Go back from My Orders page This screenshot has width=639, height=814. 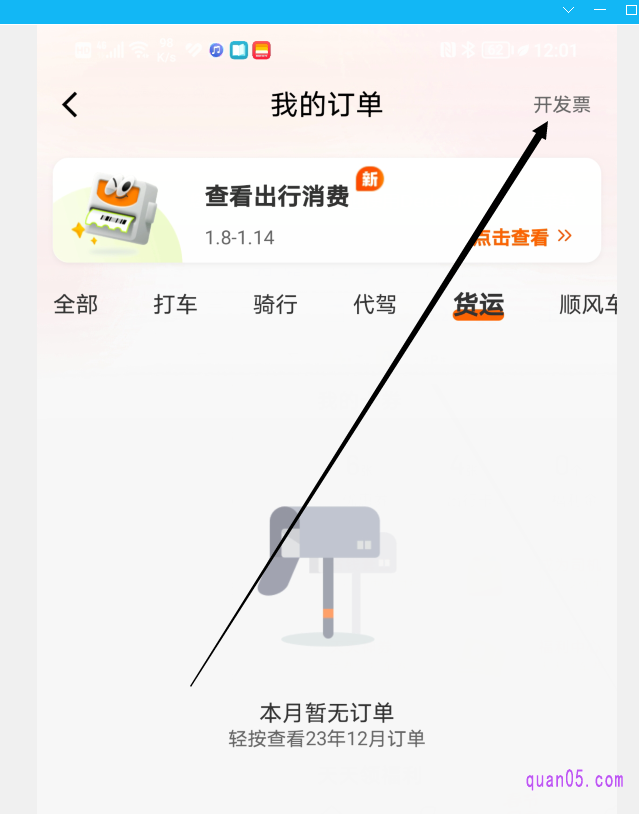(x=70, y=105)
